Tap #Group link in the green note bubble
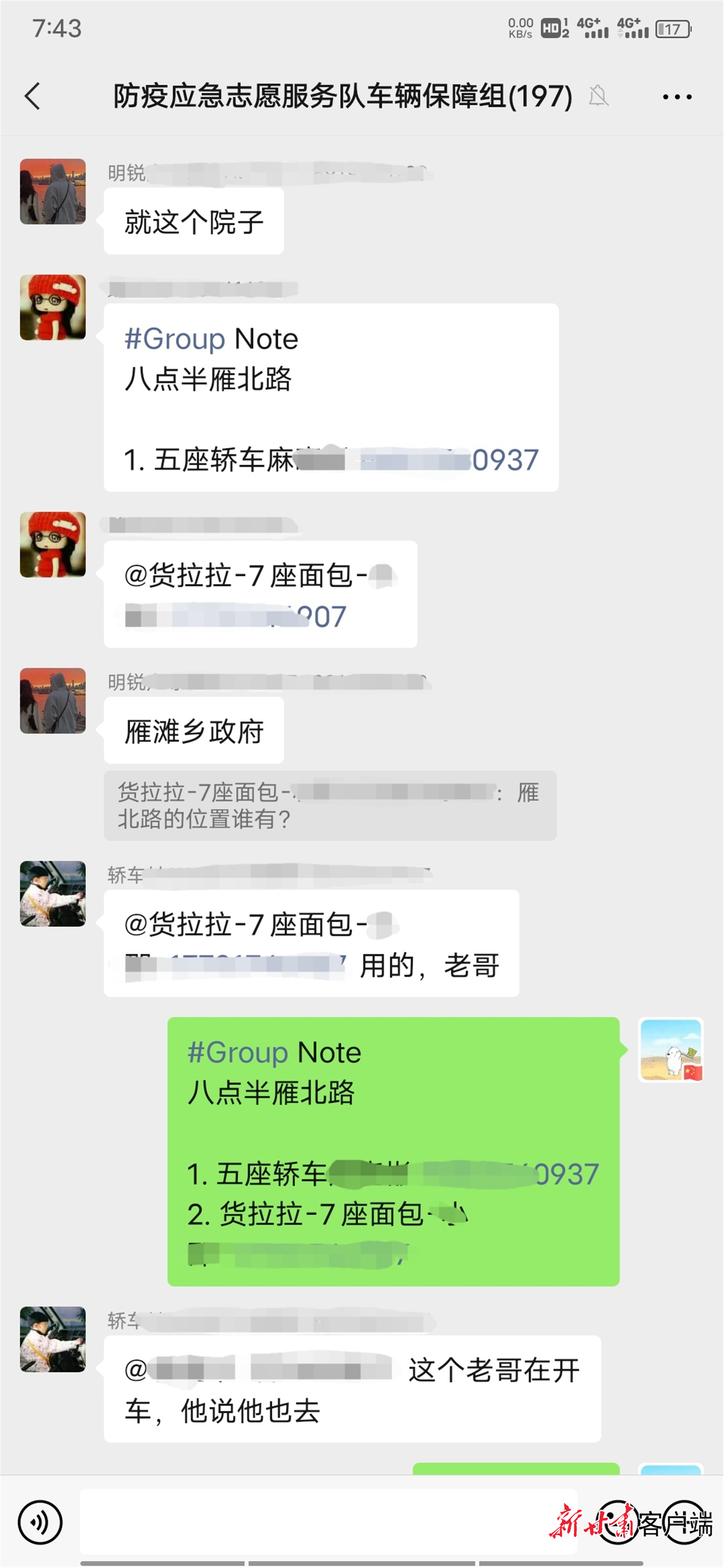The image size is (724, 1568). 238,1052
